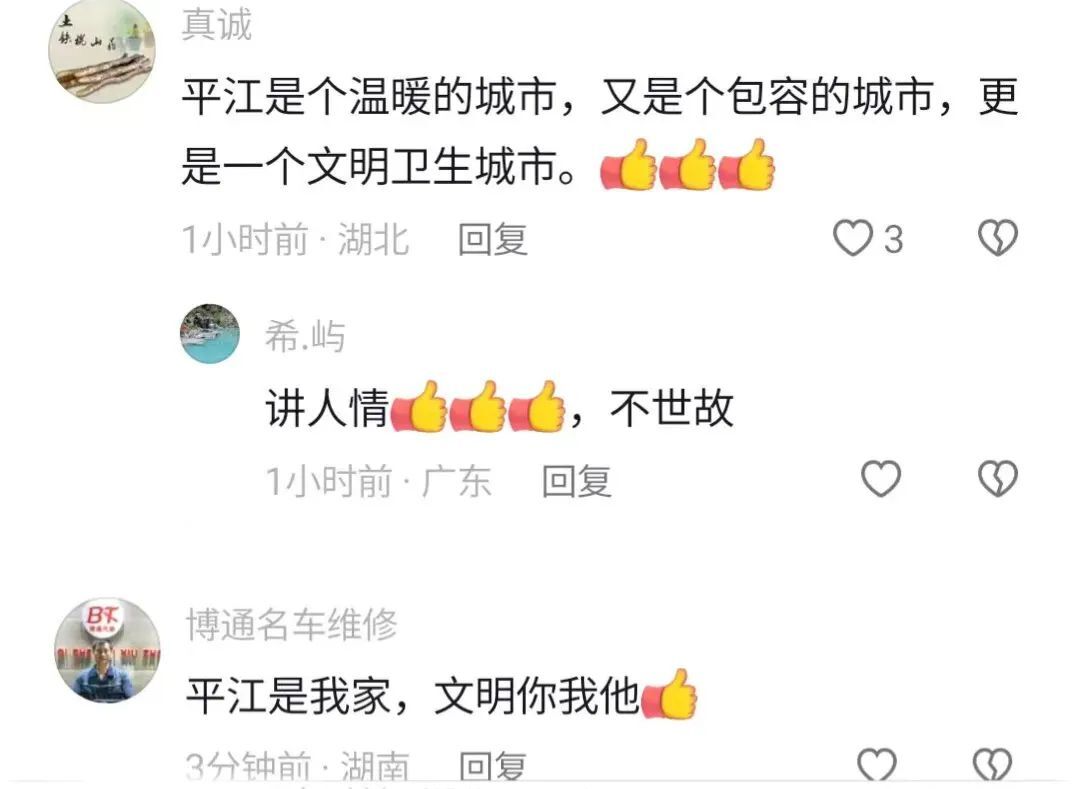This screenshot has height=789, width=1079.
Task: Dislike 真诚's comment with broken heart
Action: (x=997, y=239)
